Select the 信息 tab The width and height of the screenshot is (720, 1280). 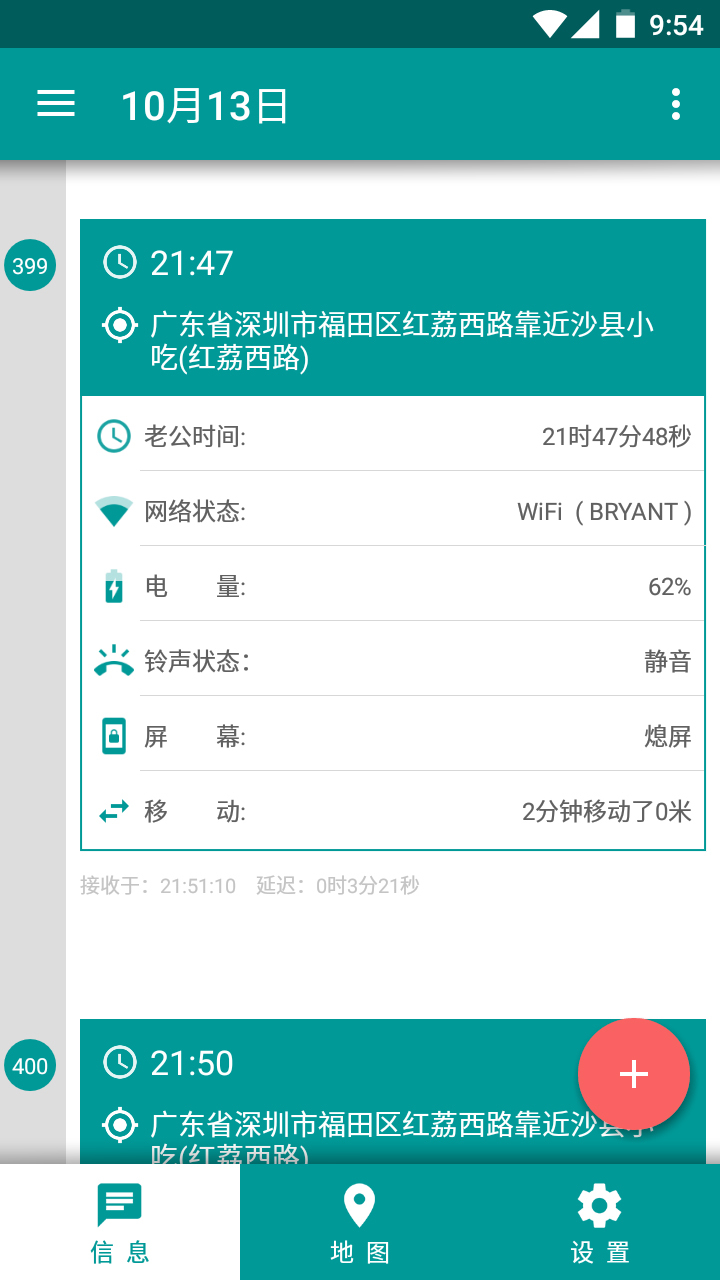pyautogui.click(x=120, y=1222)
